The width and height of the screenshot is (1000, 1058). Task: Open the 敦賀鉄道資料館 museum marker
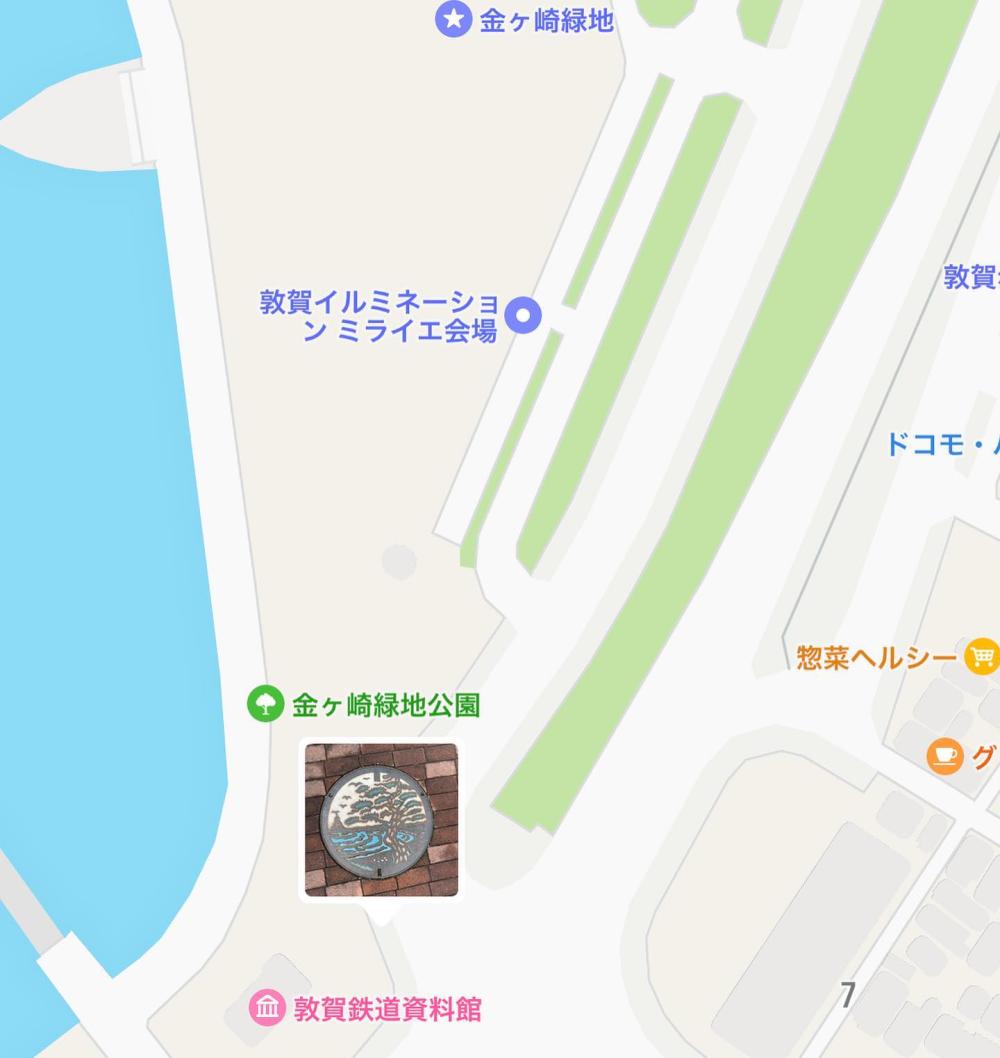(x=267, y=1008)
